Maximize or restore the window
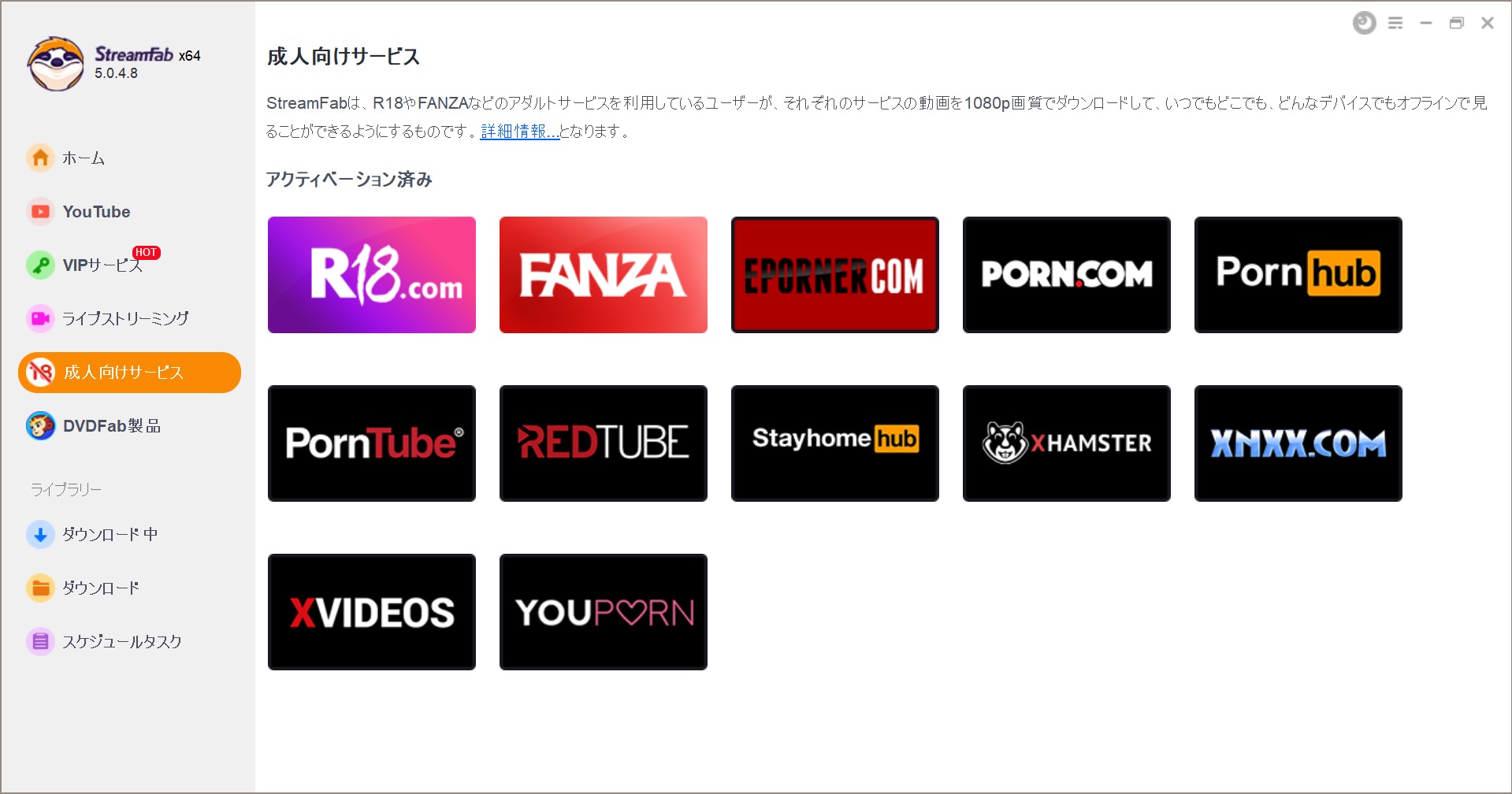Screen dimensions: 1512x794 point(1457,23)
